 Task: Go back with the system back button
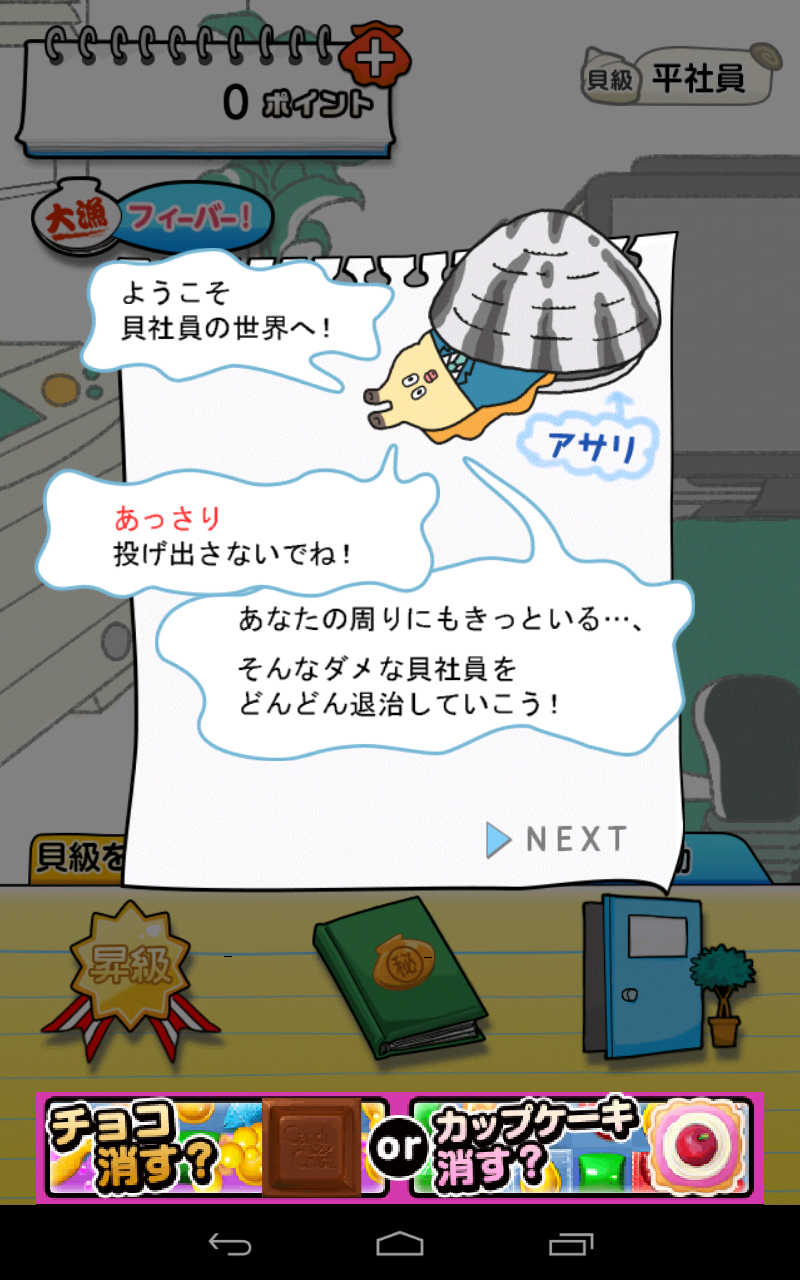[229, 1243]
